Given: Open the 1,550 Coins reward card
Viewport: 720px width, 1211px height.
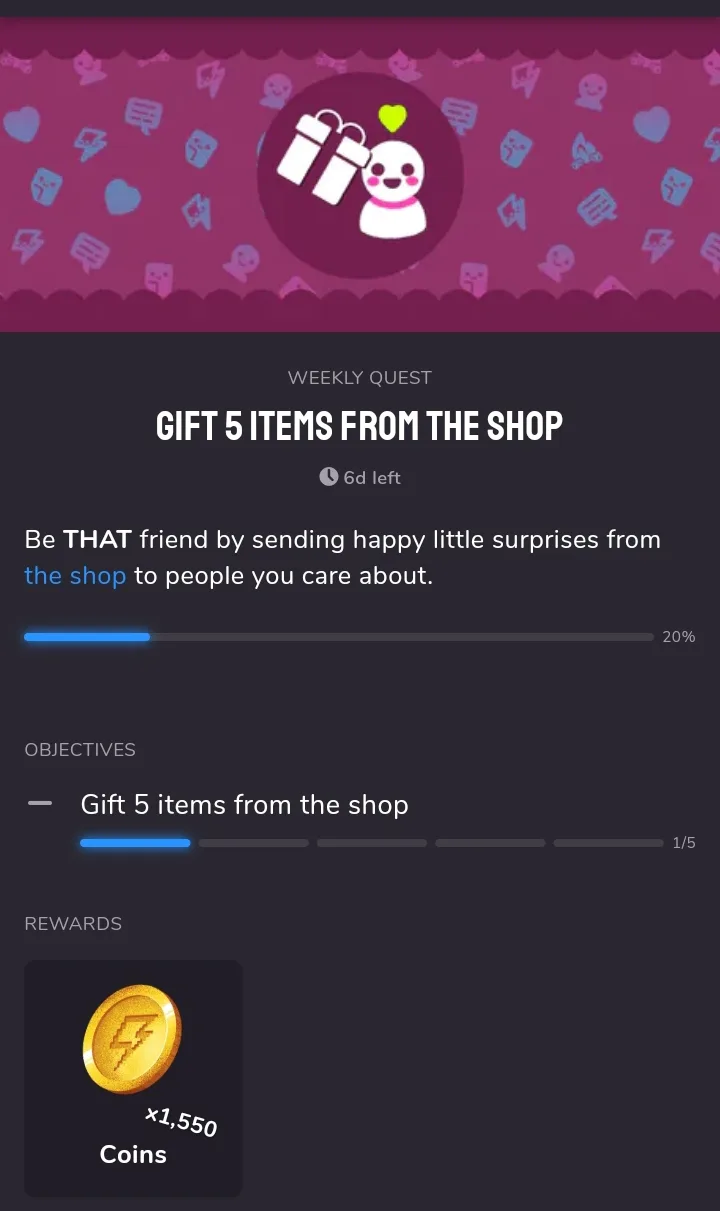Looking at the screenshot, I should click(133, 1078).
